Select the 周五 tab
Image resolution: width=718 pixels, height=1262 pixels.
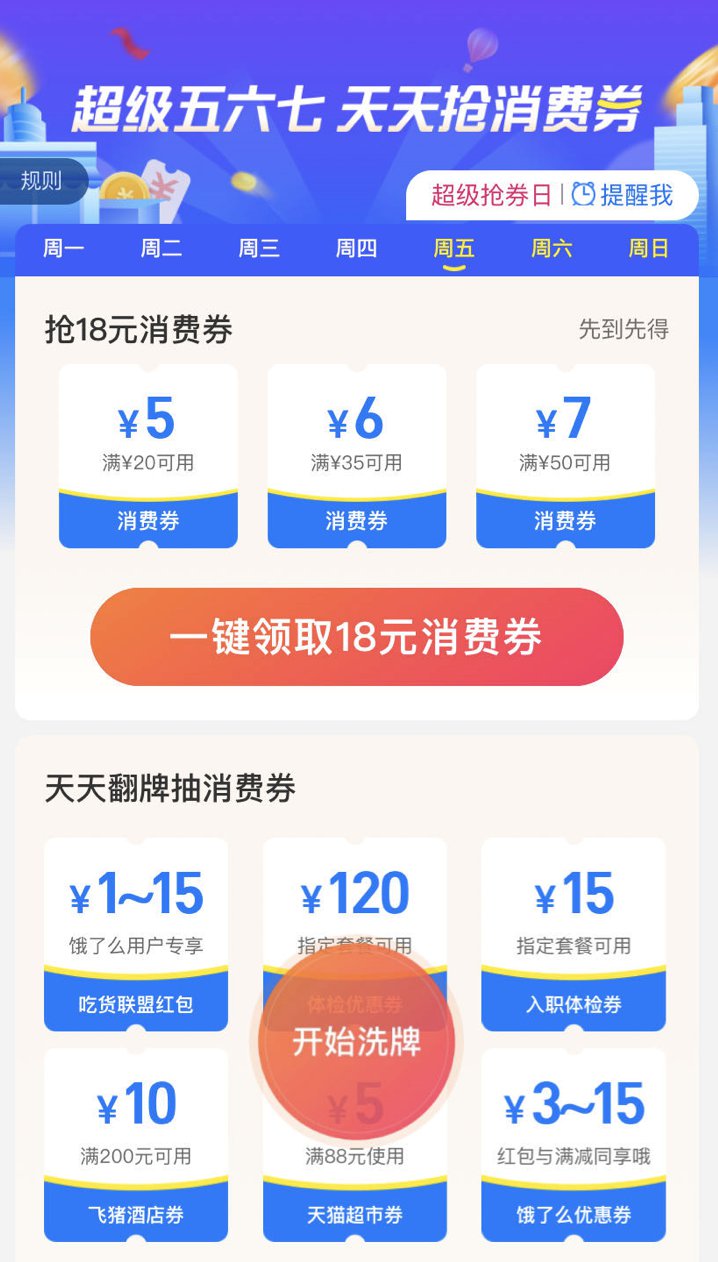pos(454,249)
